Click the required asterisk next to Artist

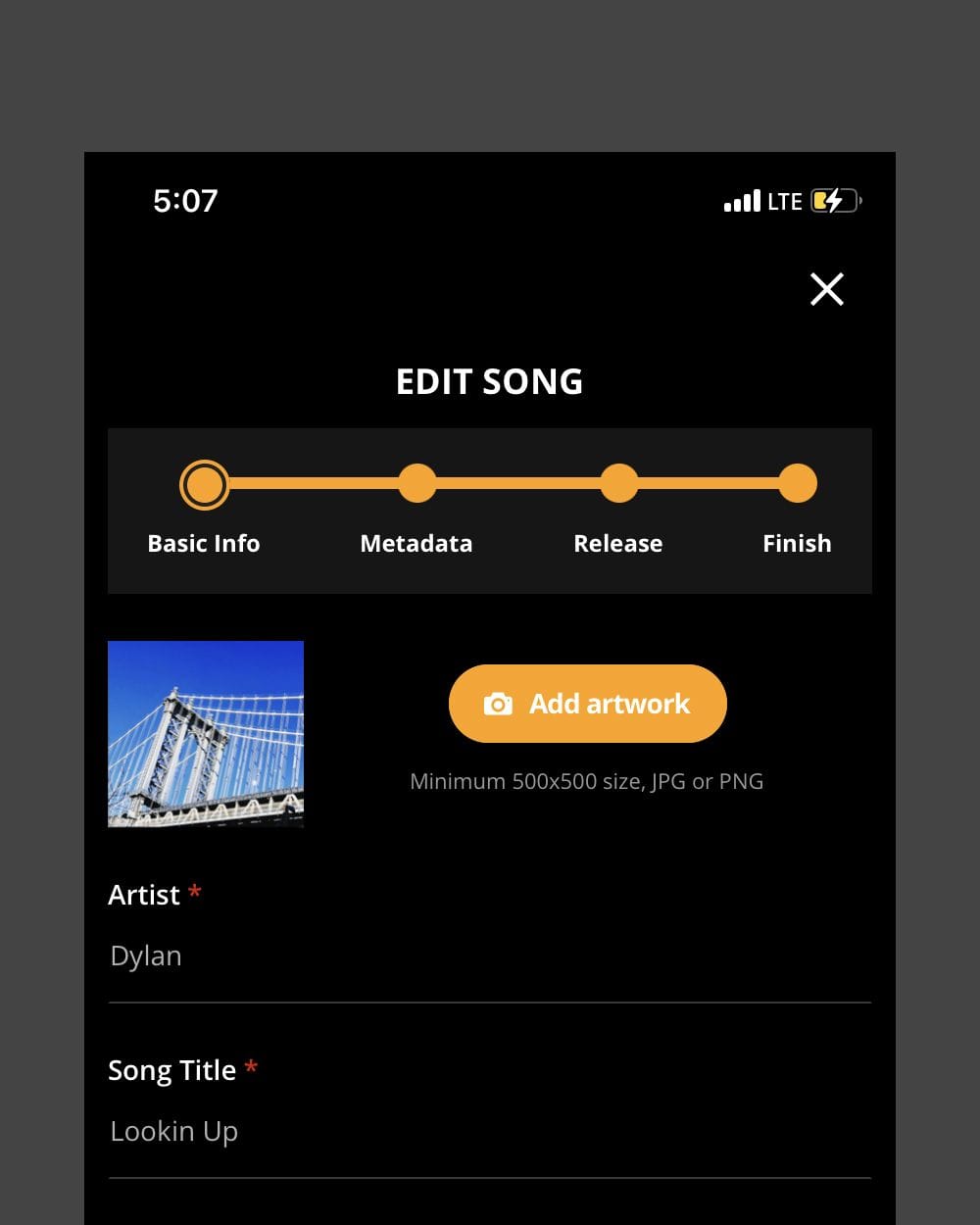195,893
